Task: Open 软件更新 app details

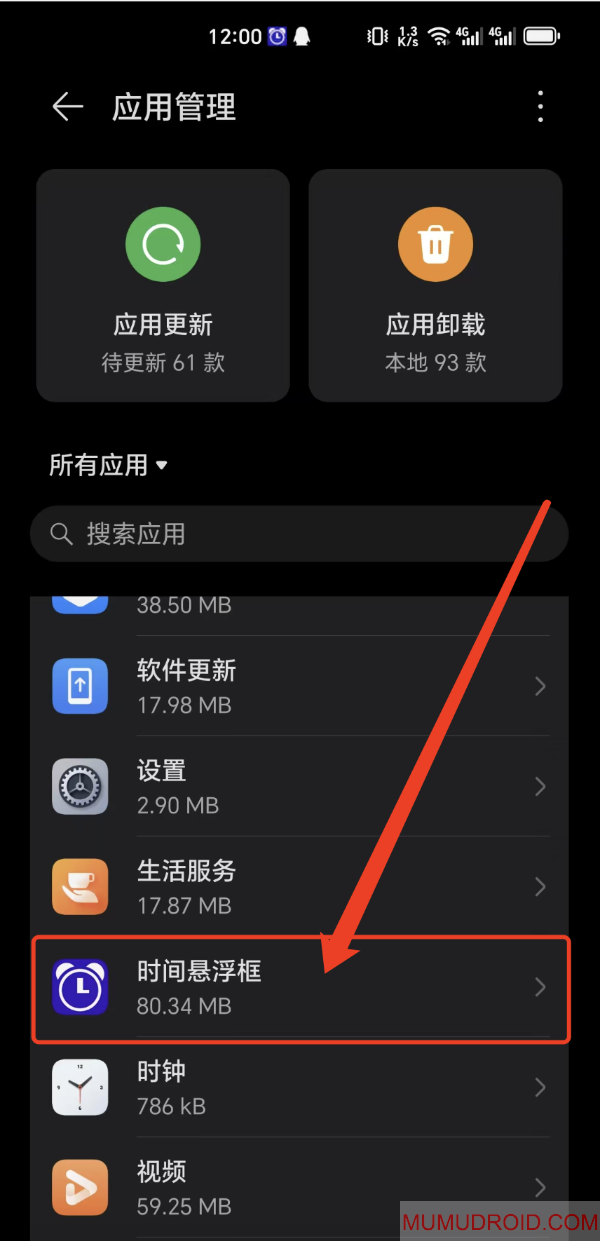Action: click(x=299, y=686)
